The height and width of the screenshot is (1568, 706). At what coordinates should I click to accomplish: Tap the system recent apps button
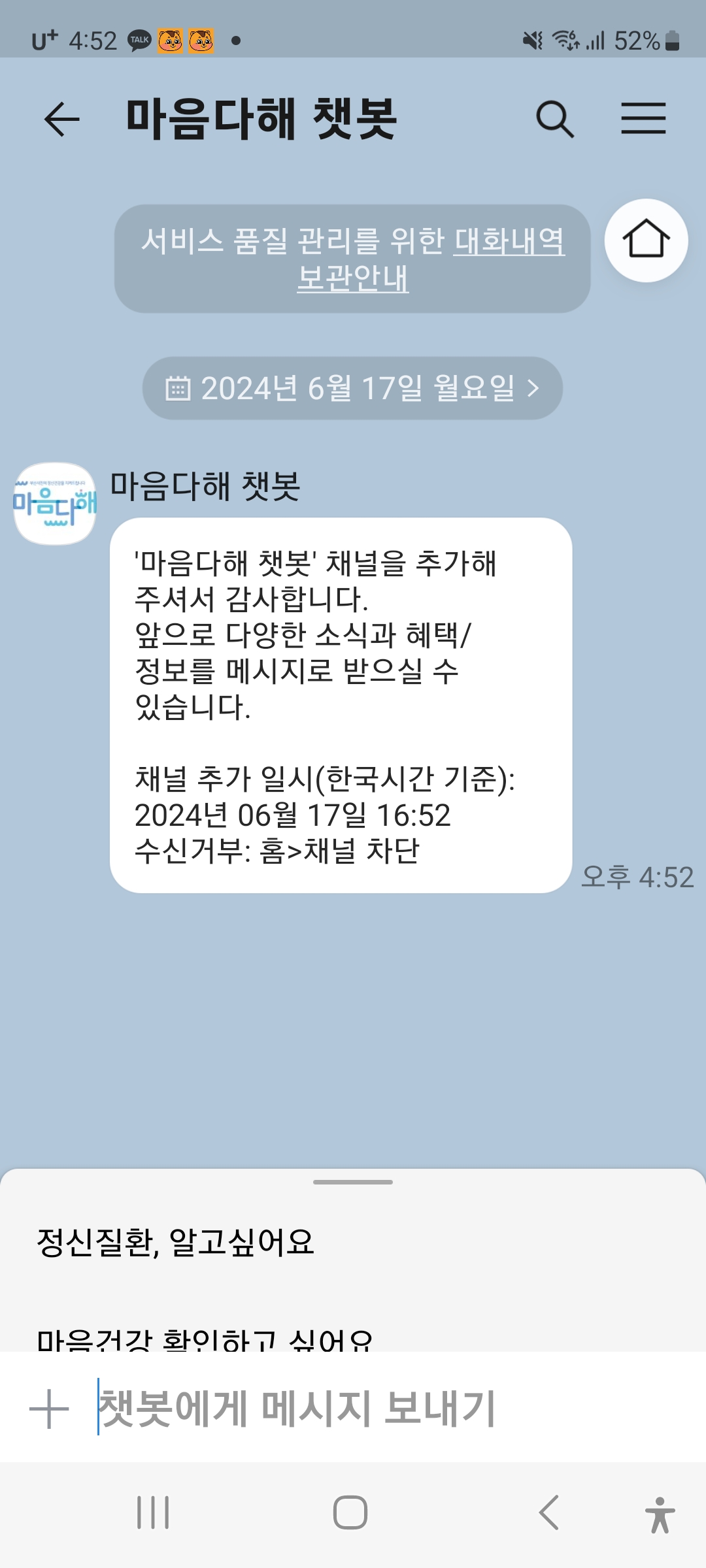pos(153,1512)
